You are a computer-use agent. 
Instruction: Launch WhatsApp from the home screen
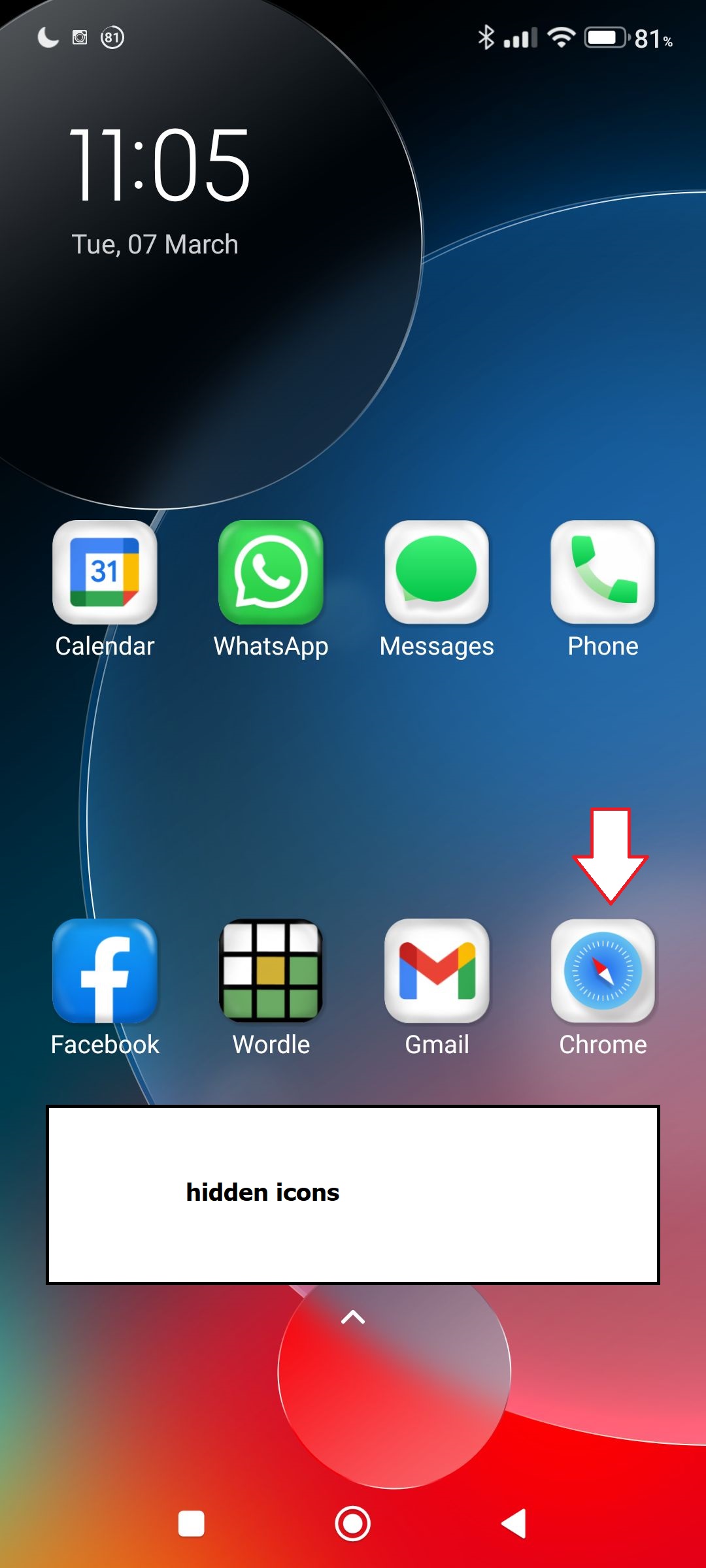(271, 572)
